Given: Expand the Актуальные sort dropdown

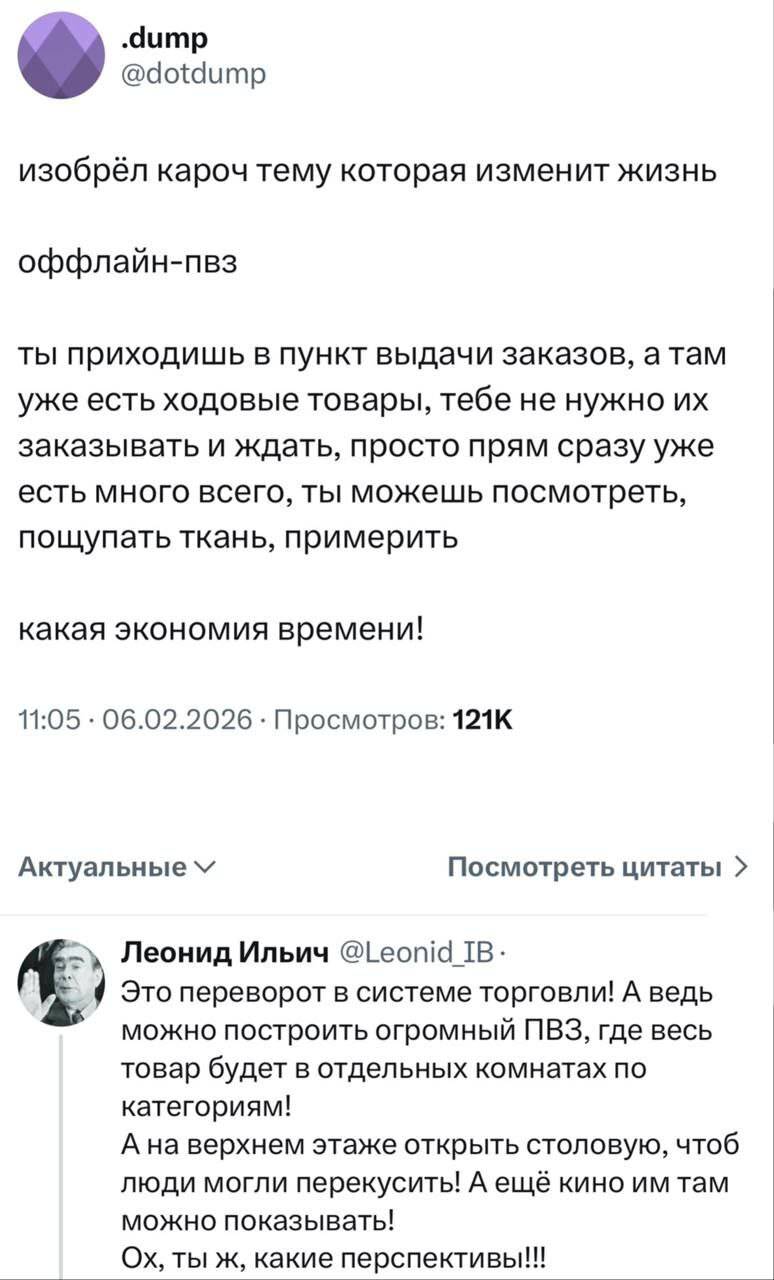Looking at the screenshot, I should 121,865.
